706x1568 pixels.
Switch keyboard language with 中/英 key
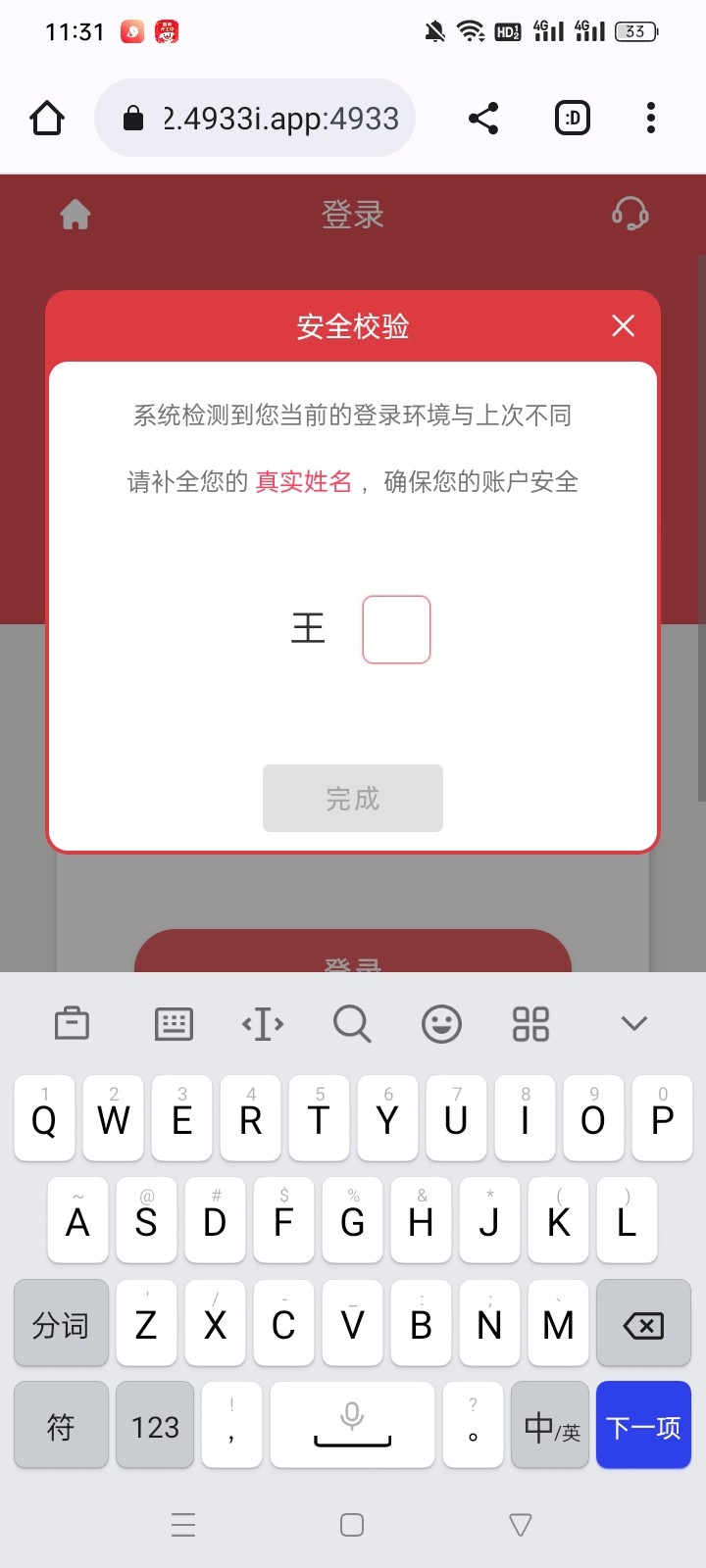click(551, 1425)
